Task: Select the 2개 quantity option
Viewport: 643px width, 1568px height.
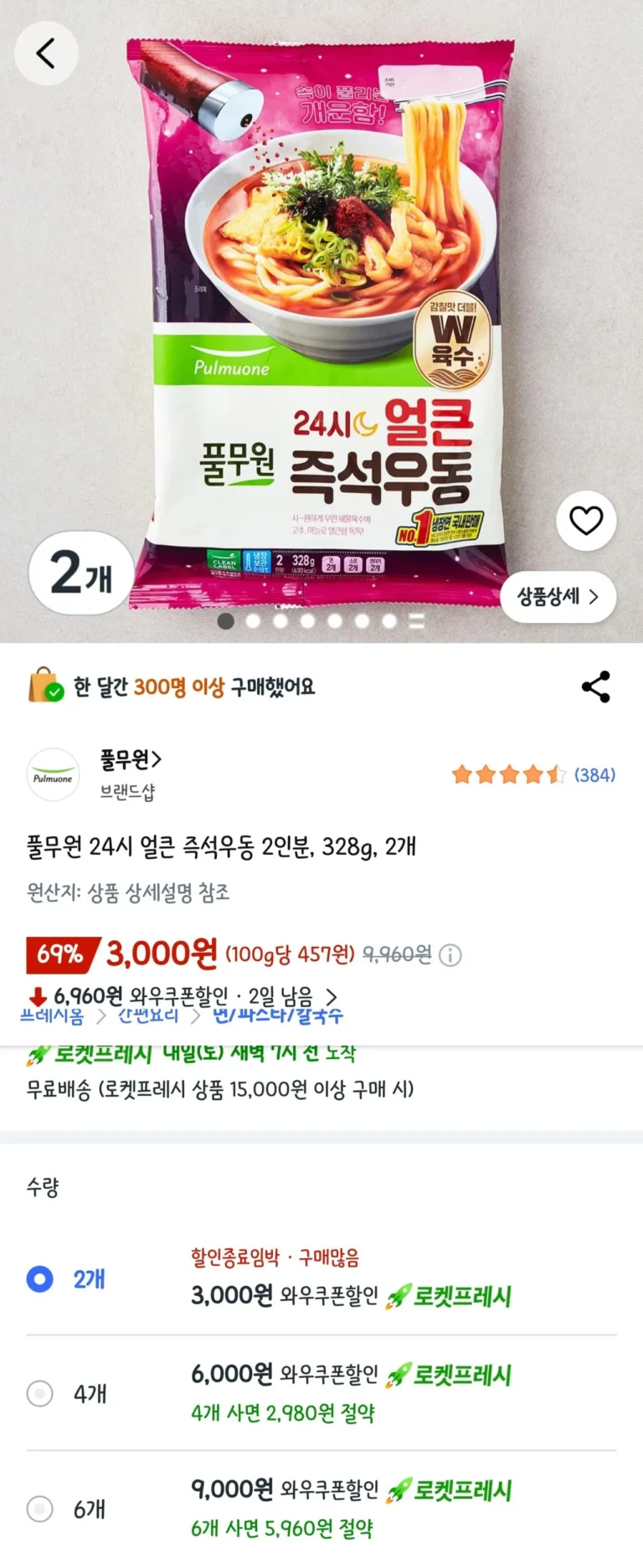Action: coord(40,1279)
